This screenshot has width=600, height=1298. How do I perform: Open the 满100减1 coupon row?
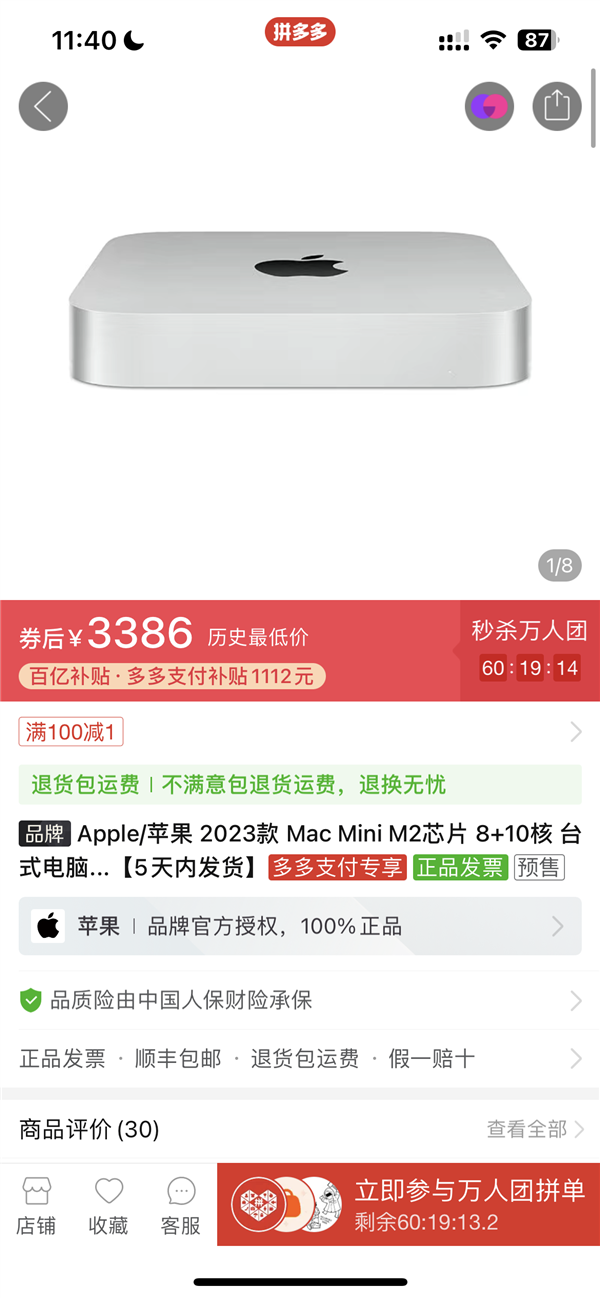[x=300, y=732]
